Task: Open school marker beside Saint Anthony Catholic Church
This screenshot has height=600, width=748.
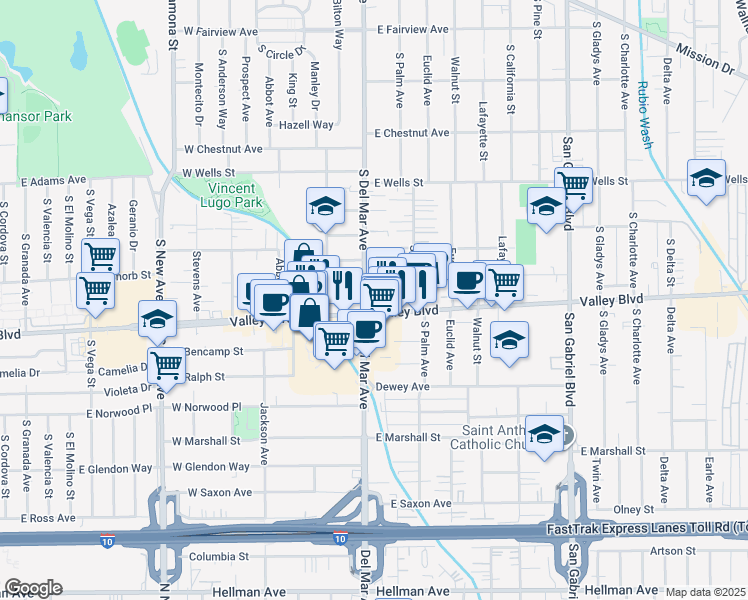Action: (x=544, y=436)
